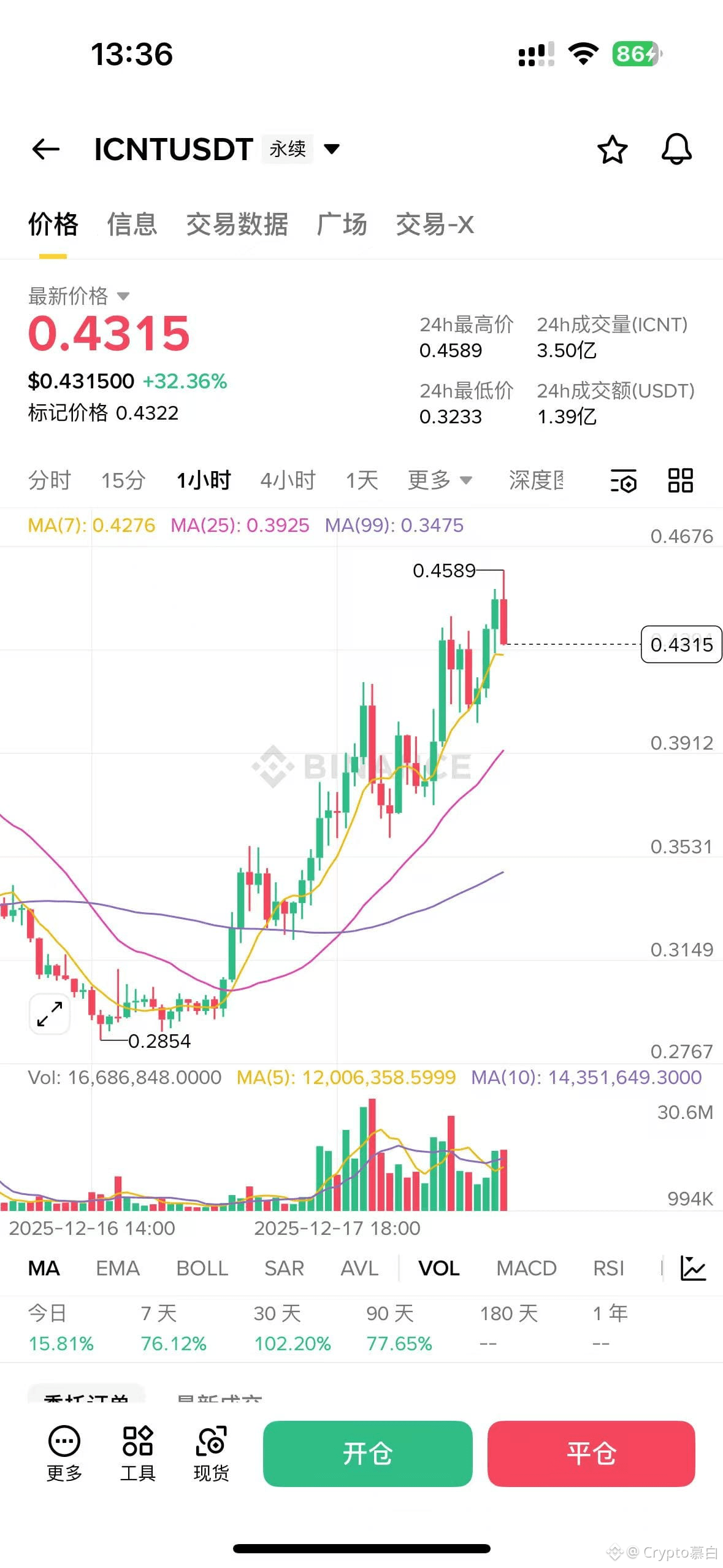Go back using the arrow icon

click(46, 149)
